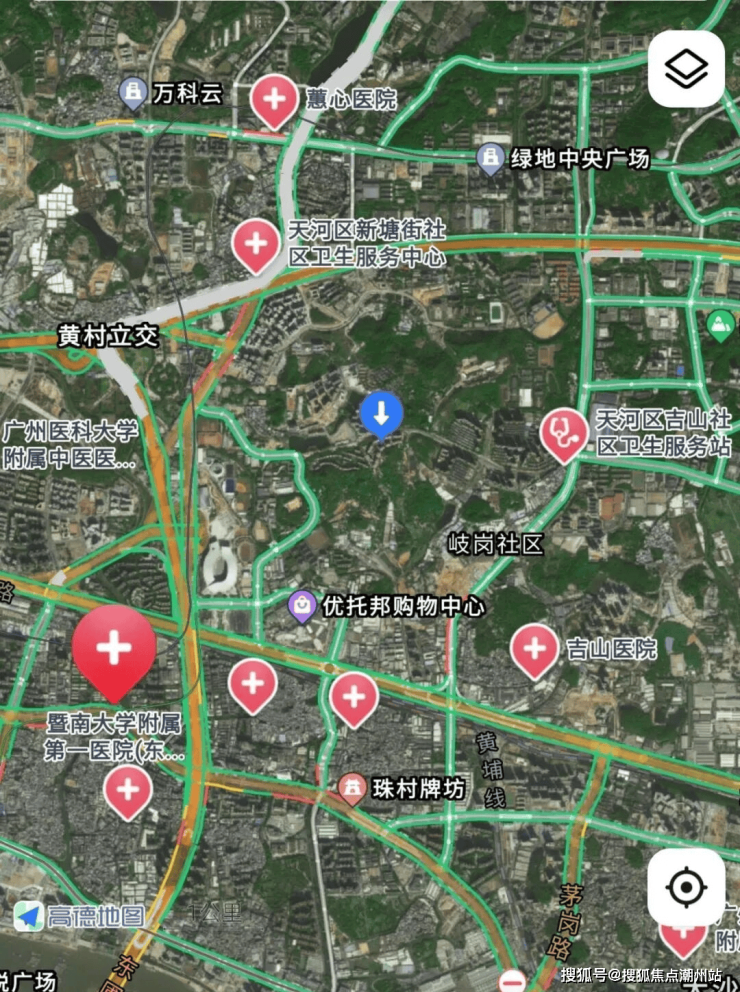Tap the 优托邦购物中心 shopping marker

pyautogui.click(x=302, y=606)
